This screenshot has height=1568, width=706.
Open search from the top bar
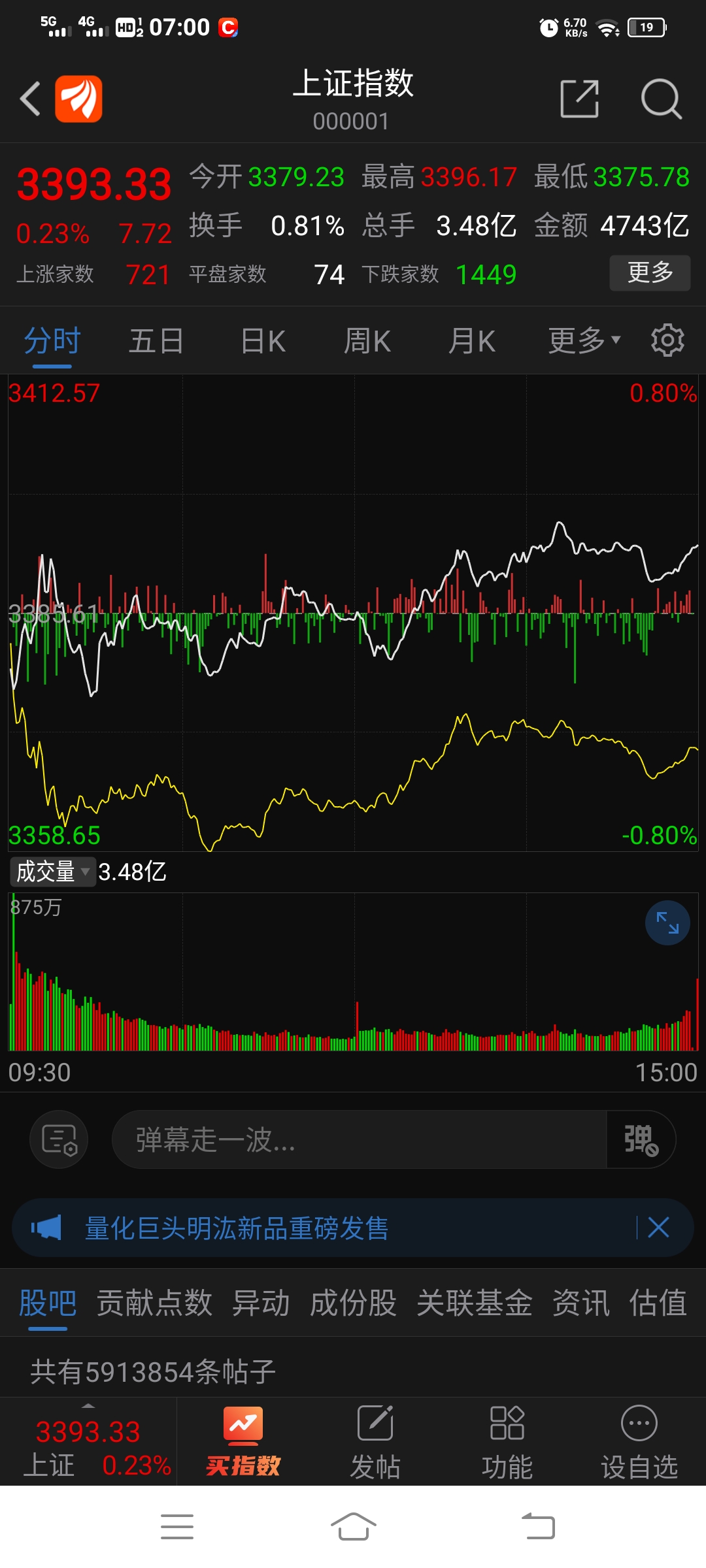[x=662, y=98]
